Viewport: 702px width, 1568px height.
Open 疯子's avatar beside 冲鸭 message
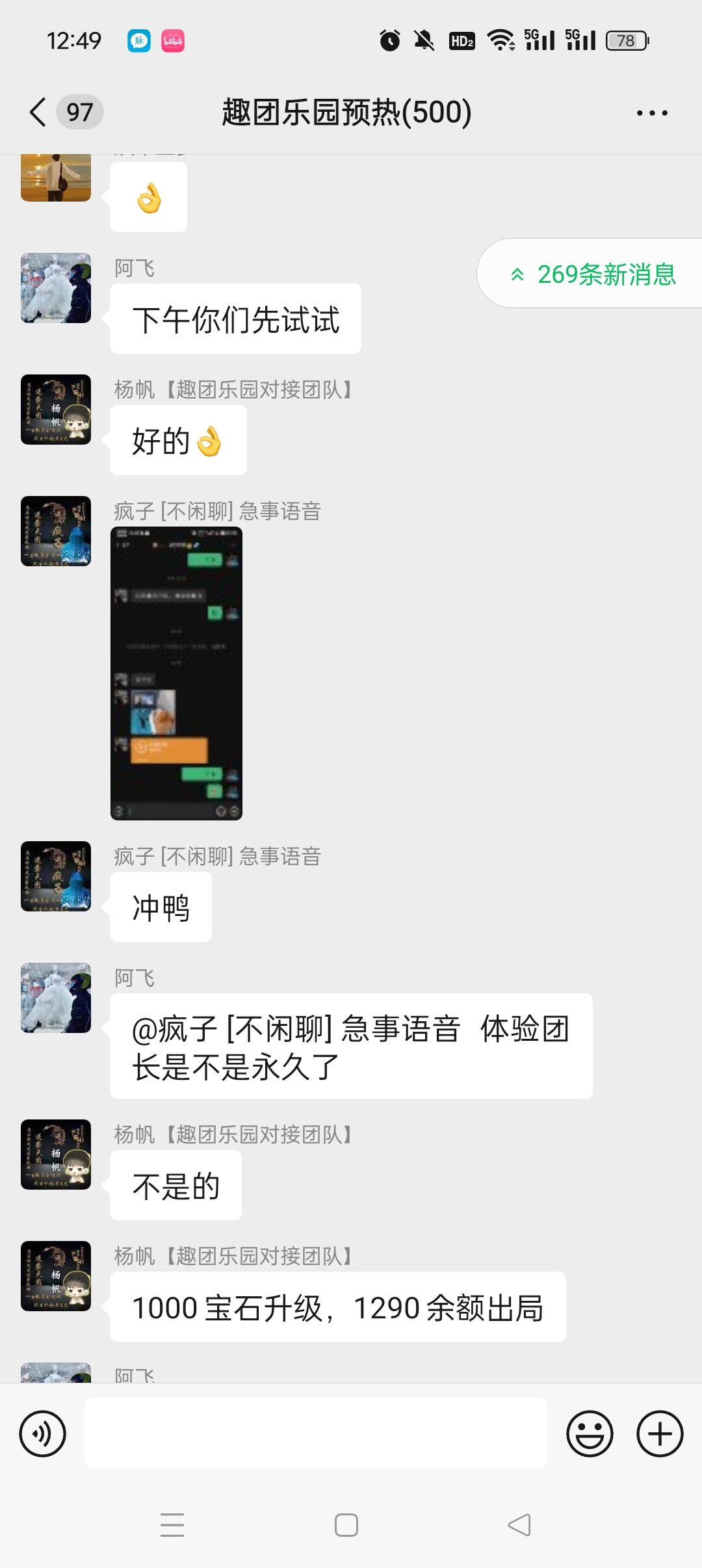click(56, 876)
